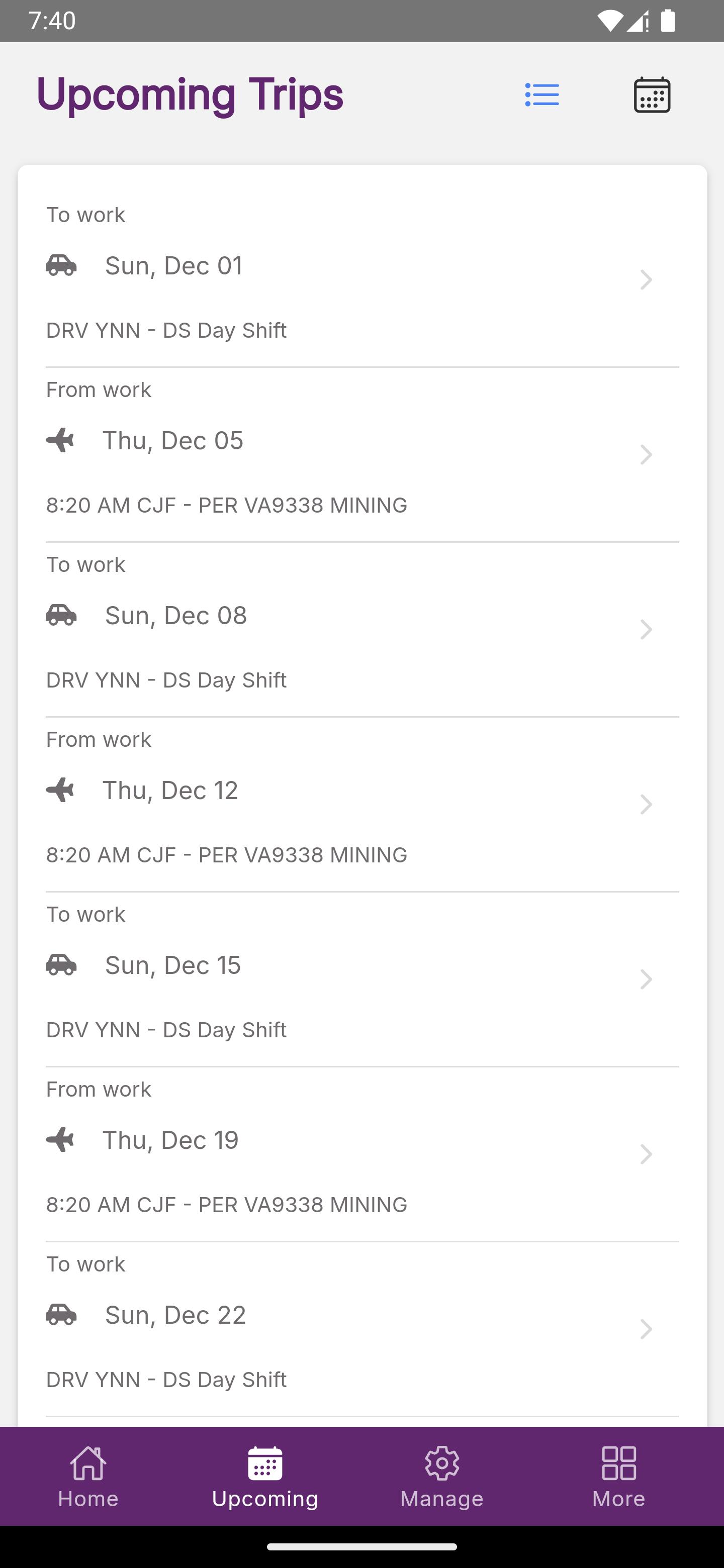Select the Upcoming tab
This screenshot has width=724, height=1568.
[265, 1476]
